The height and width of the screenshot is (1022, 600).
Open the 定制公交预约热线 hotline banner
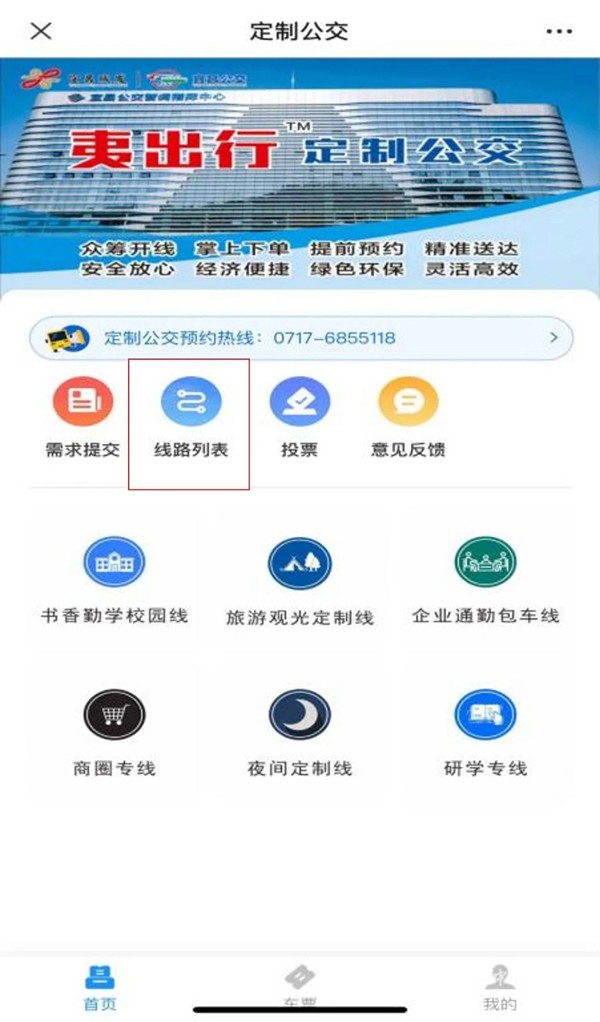click(300, 338)
